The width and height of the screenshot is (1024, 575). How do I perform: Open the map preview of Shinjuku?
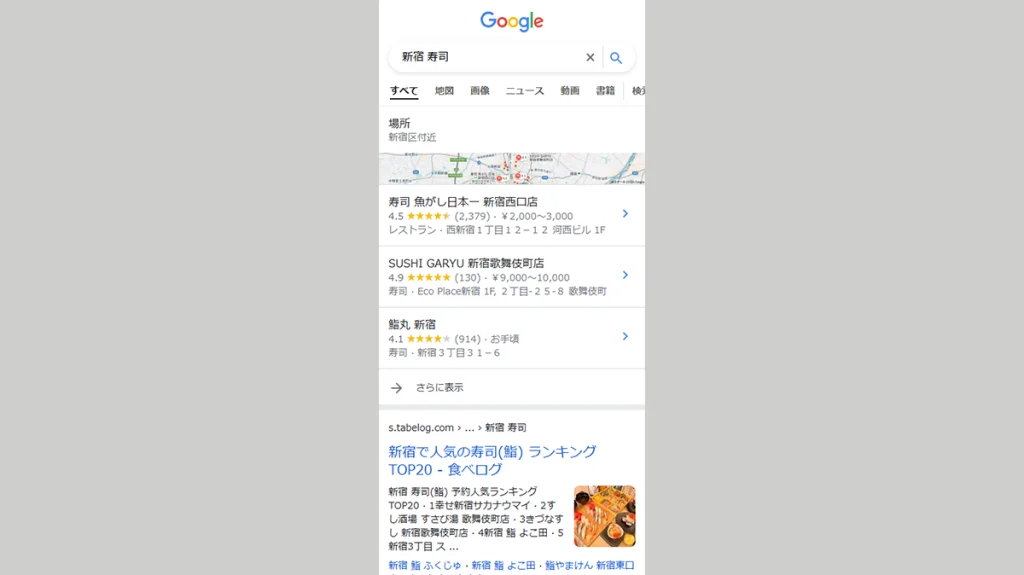point(511,168)
